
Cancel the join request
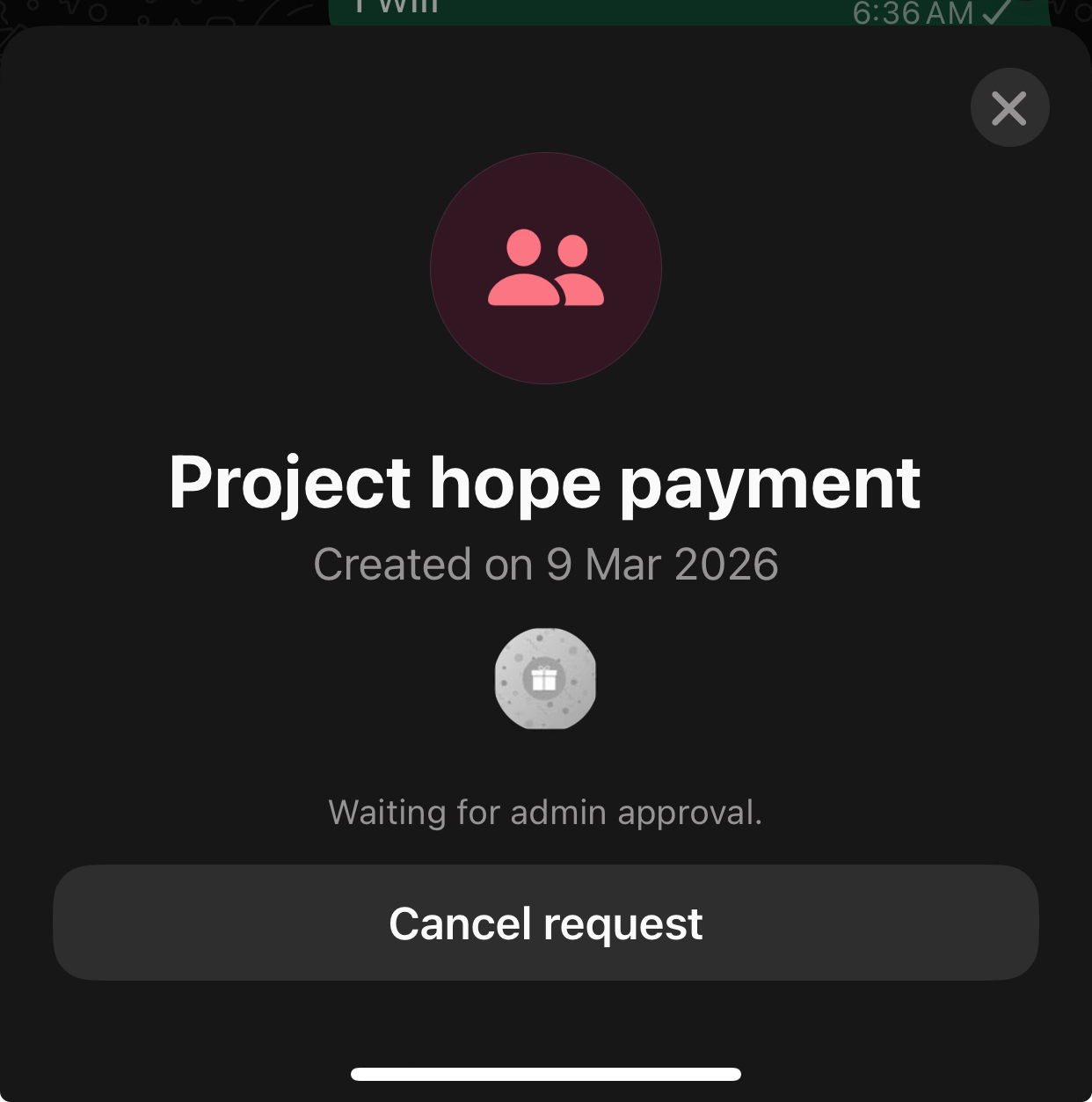545,923
